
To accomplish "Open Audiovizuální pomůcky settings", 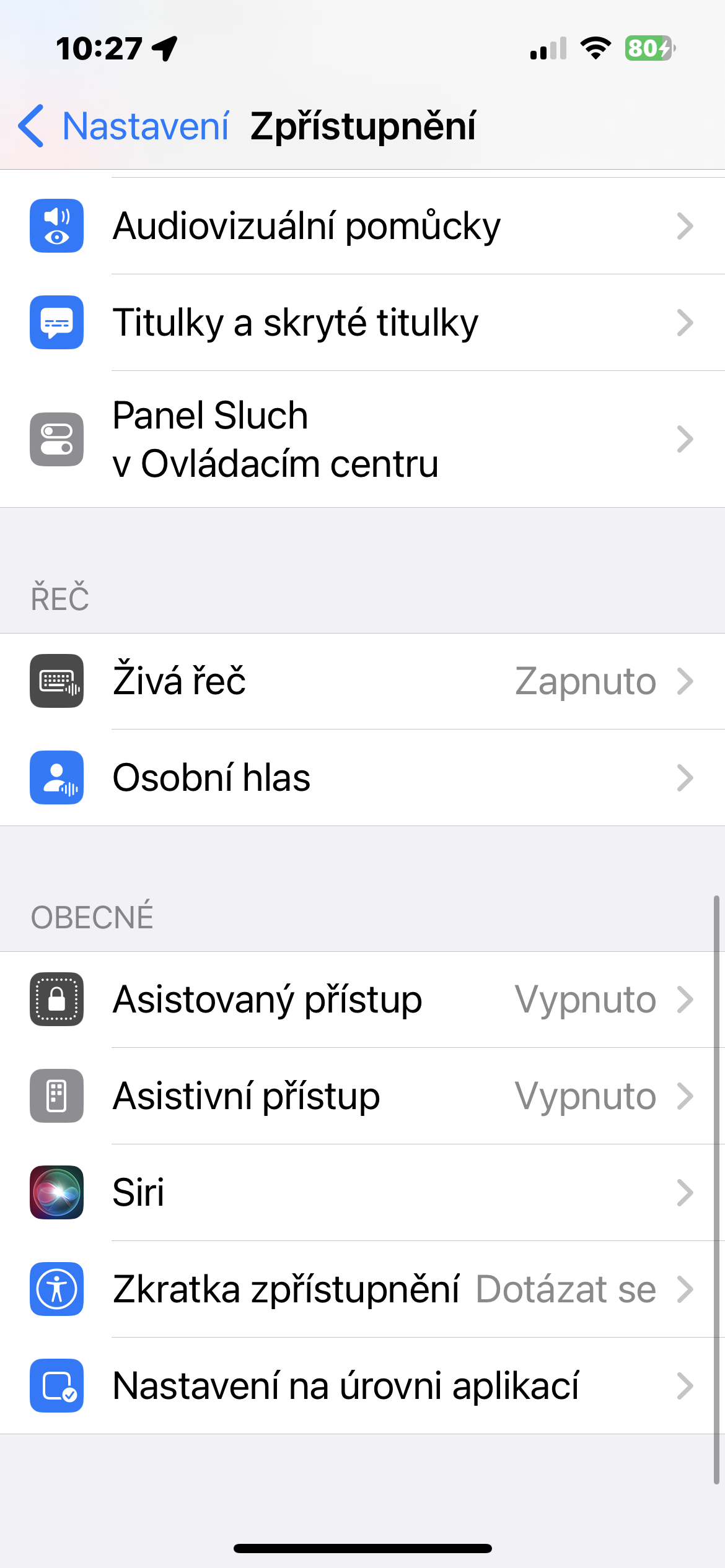I will point(362,226).
